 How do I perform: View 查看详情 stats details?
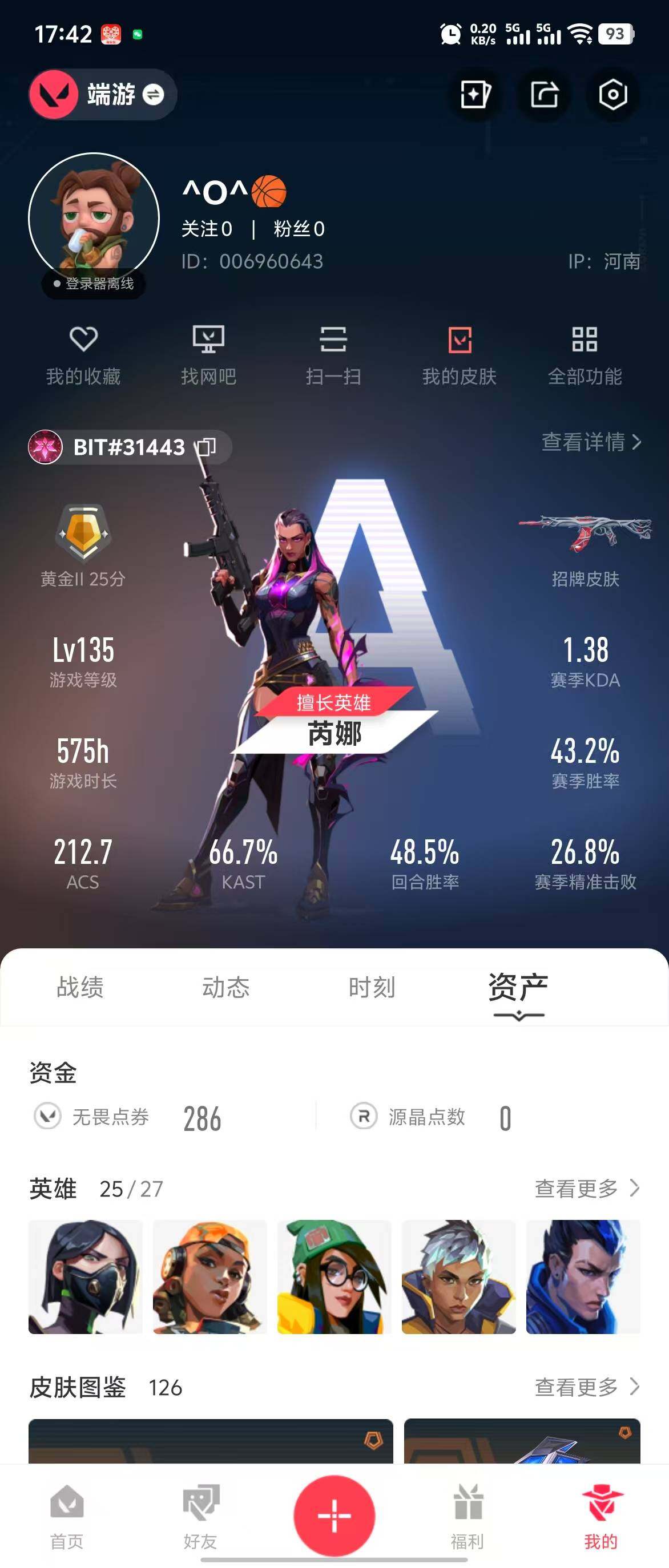591,442
